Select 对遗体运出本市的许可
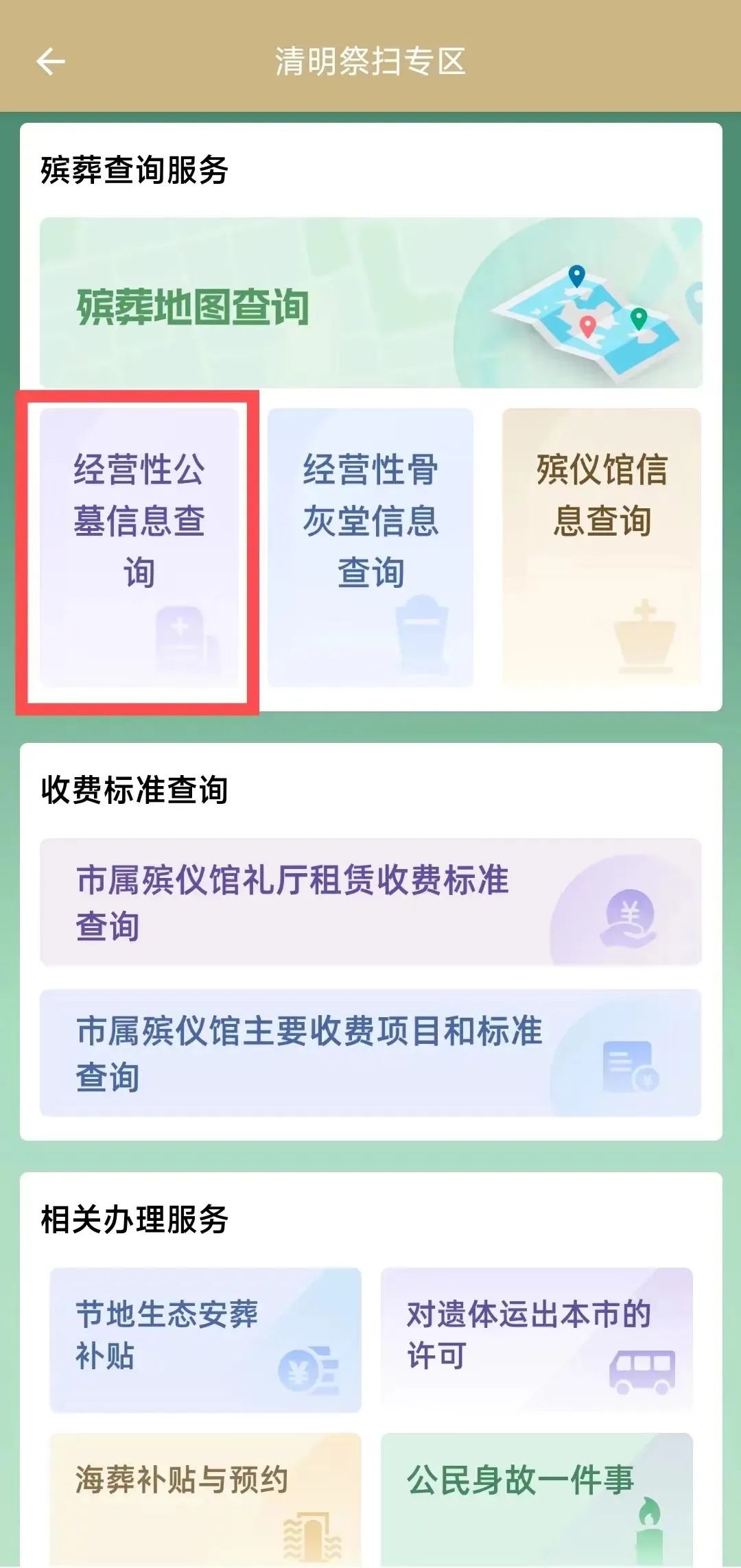The width and height of the screenshot is (741, 1568). pyautogui.click(x=537, y=1340)
